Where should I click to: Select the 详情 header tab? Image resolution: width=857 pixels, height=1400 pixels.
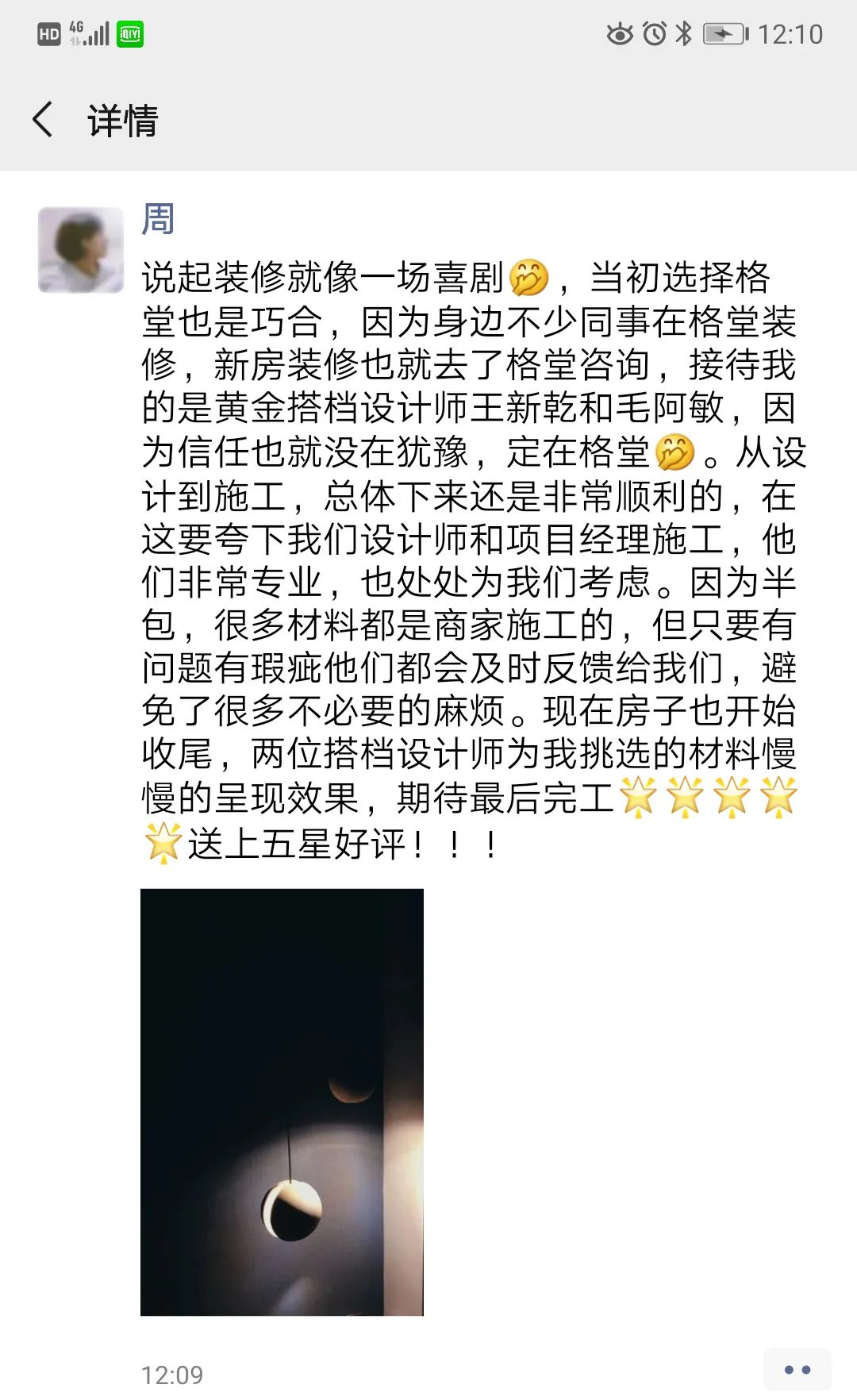[121, 121]
